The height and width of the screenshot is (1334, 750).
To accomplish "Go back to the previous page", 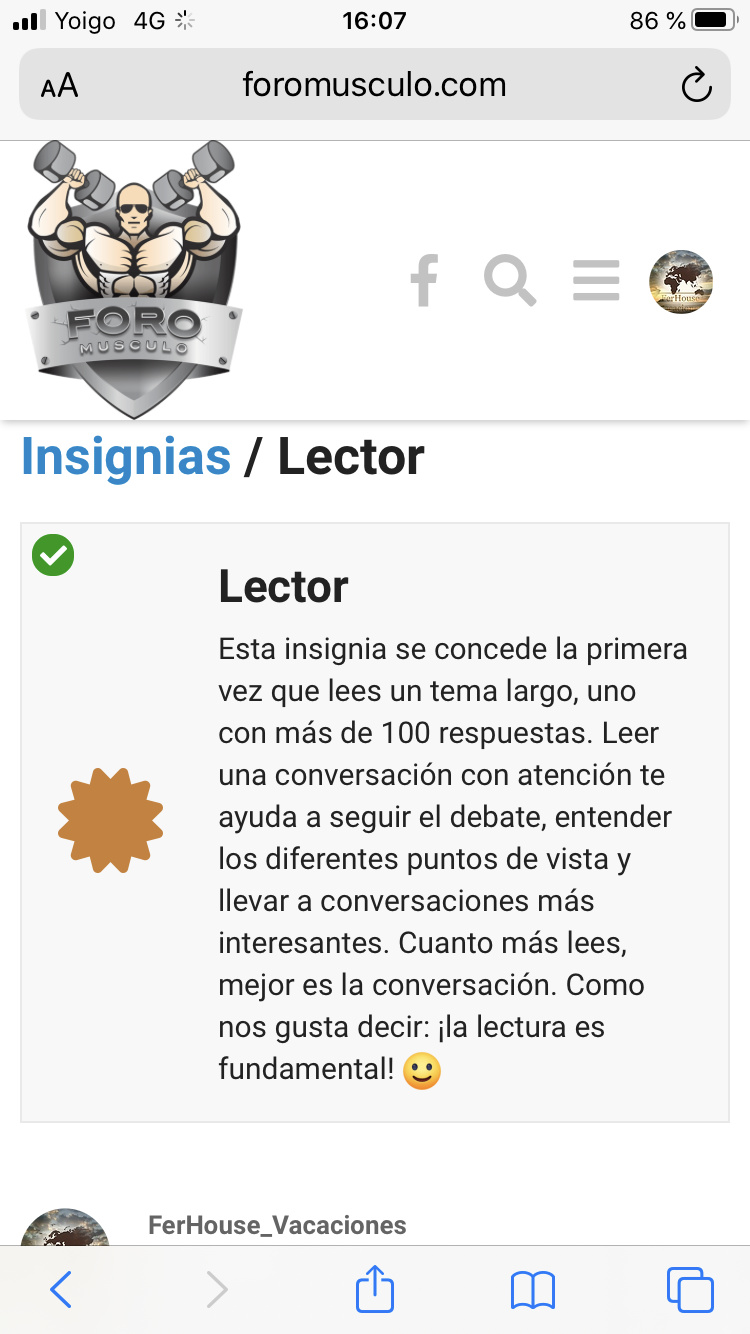I will pos(61,1289).
